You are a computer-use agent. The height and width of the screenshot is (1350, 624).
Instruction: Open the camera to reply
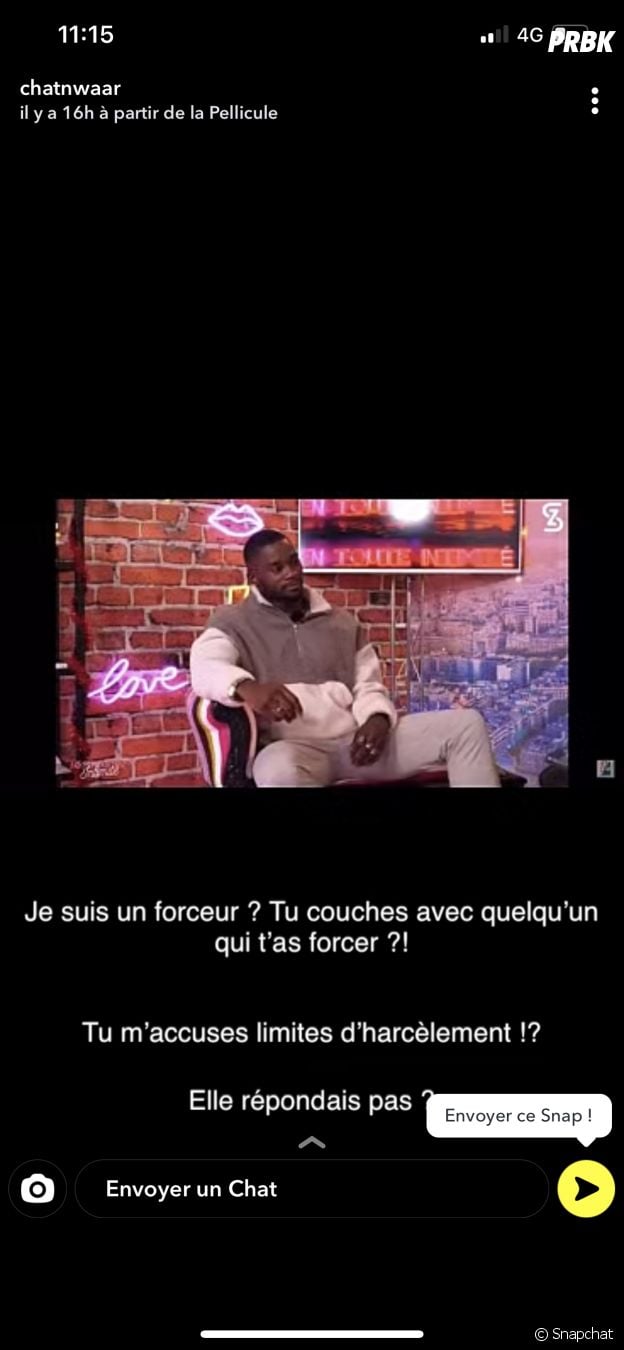38,1189
